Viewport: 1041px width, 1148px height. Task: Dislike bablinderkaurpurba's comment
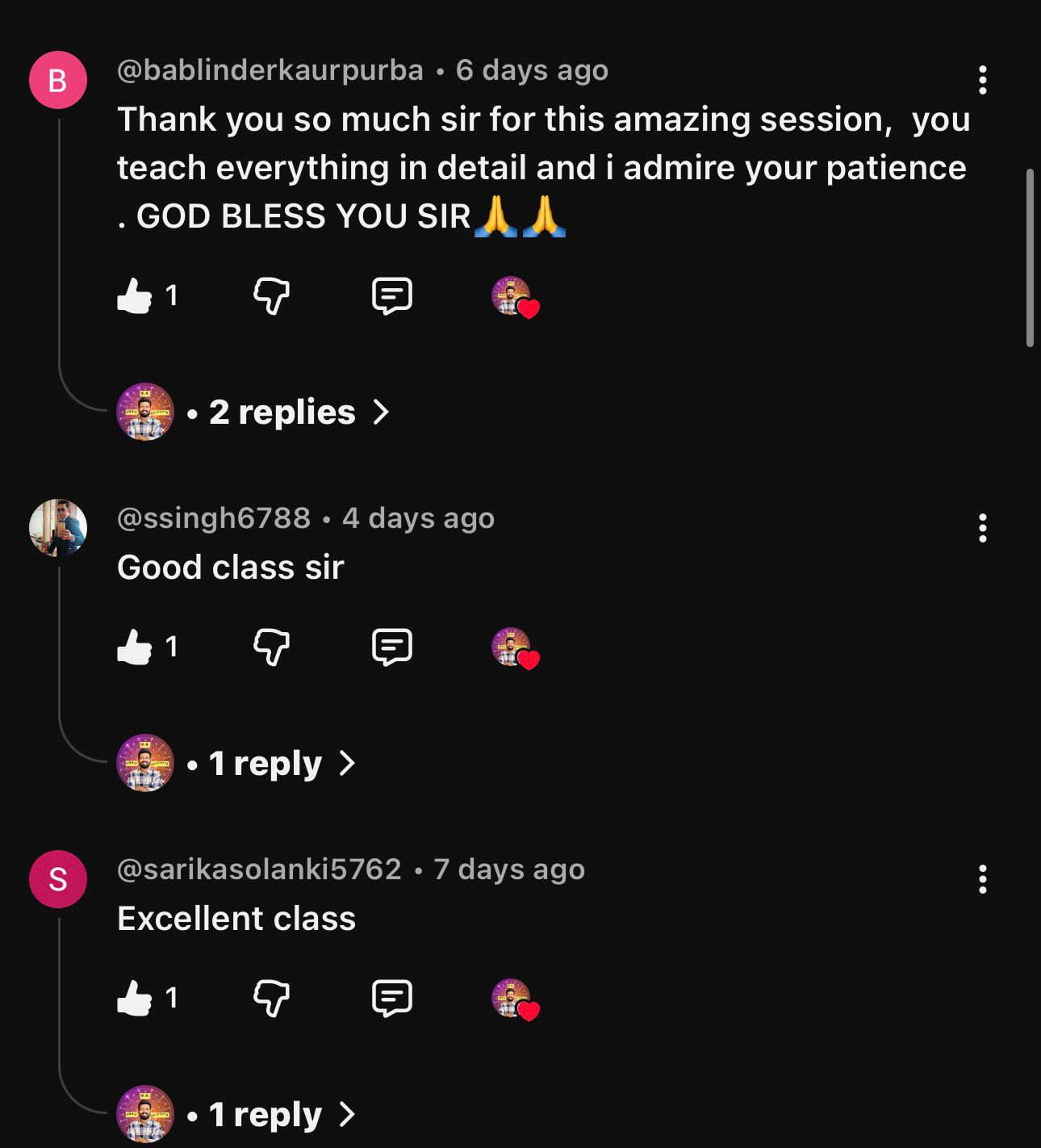pos(271,295)
